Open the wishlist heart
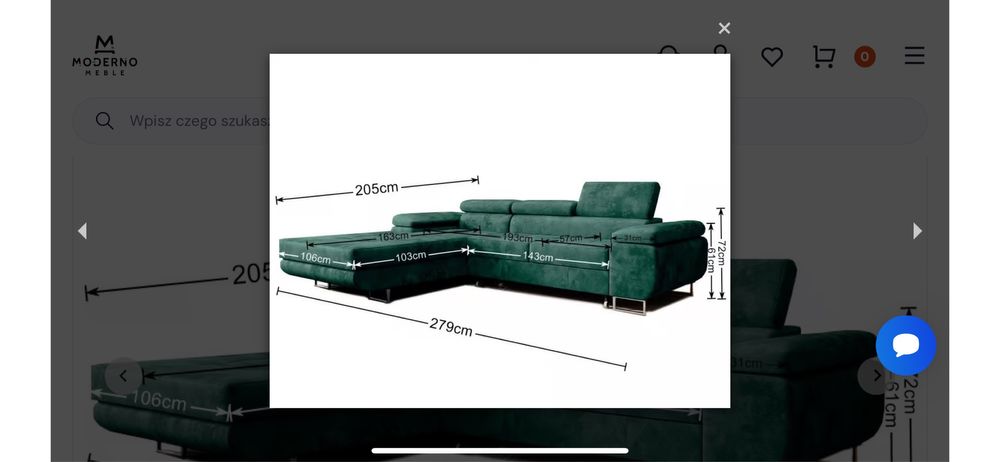The image size is (1000, 462). point(772,57)
